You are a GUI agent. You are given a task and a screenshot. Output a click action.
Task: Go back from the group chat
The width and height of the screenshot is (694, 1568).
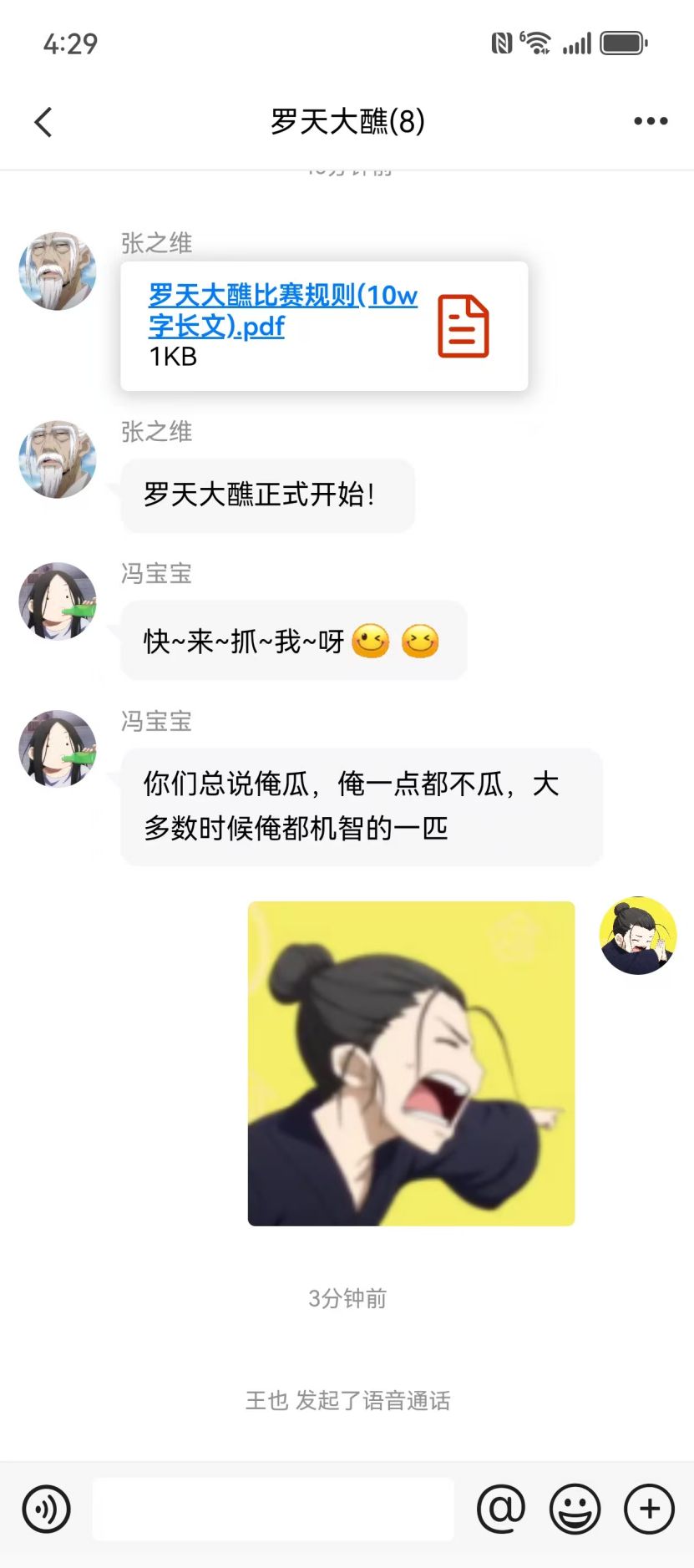(x=43, y=122)
